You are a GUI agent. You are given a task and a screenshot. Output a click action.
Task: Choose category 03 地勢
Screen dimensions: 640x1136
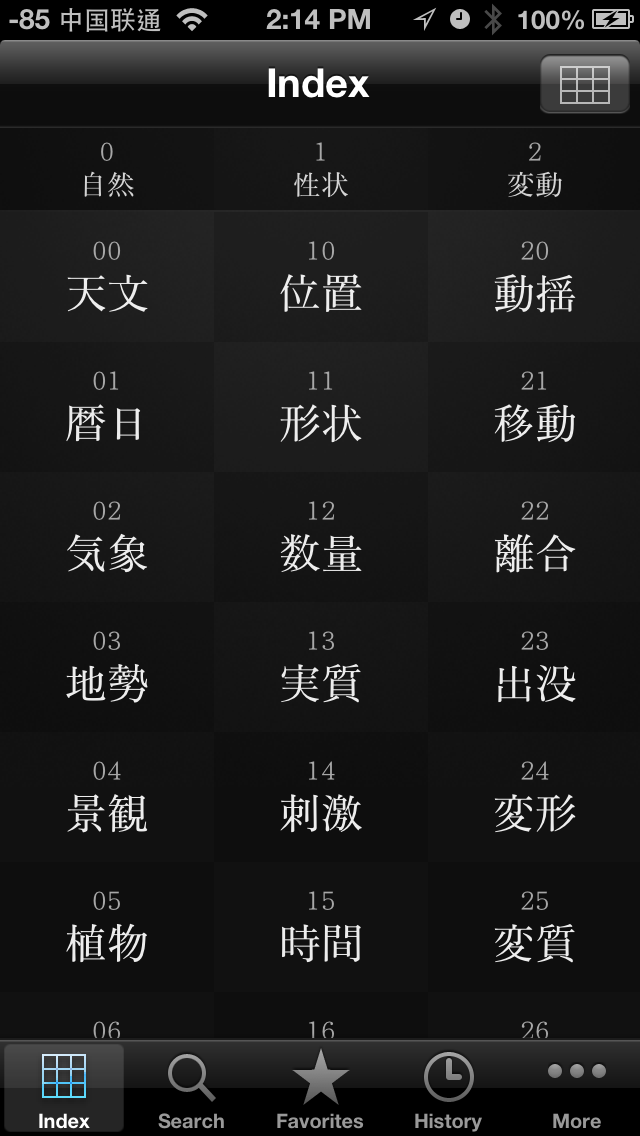(x=107, y=667)
